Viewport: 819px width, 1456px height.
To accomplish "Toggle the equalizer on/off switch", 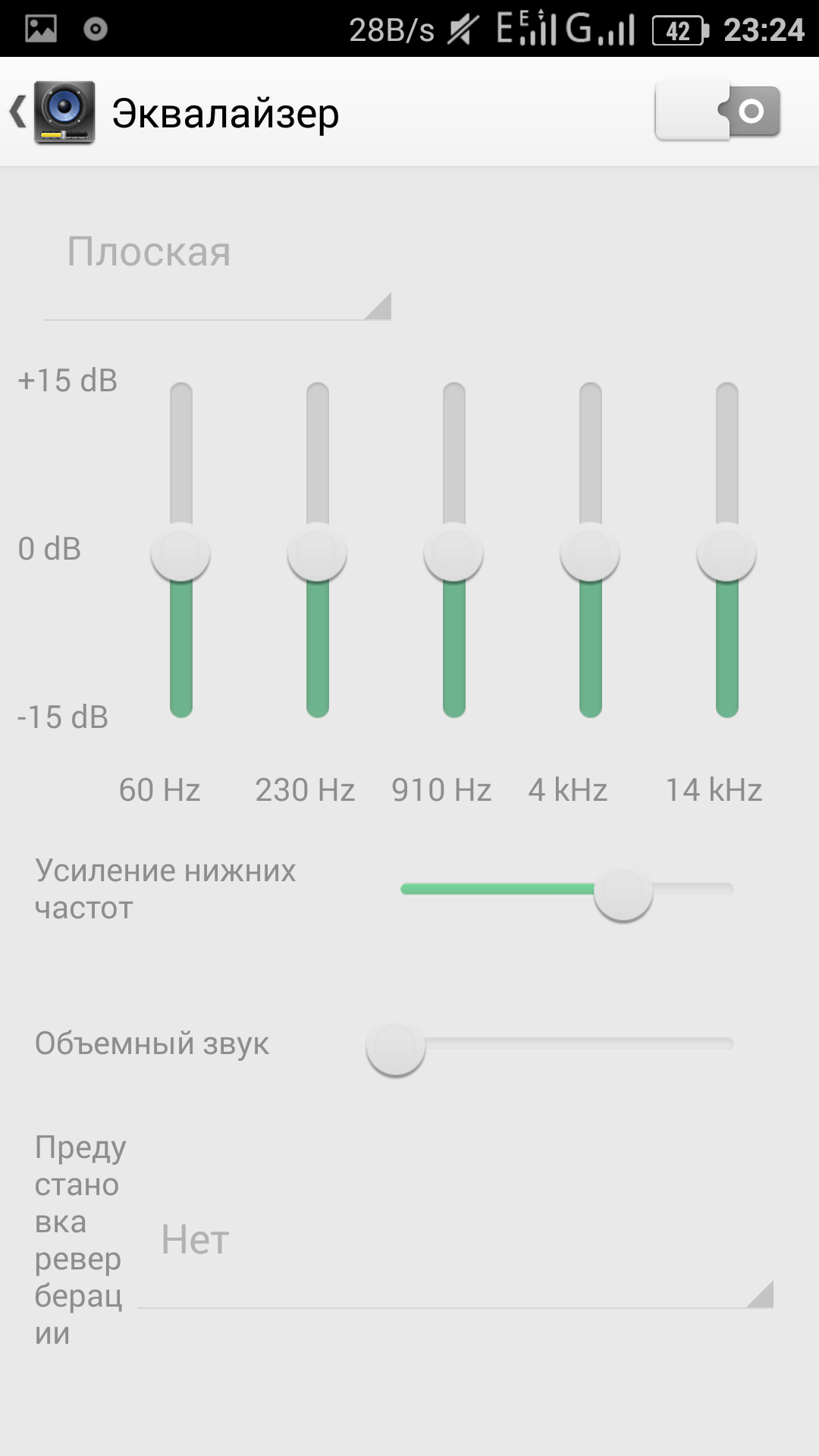I will [x=717, y=112].
